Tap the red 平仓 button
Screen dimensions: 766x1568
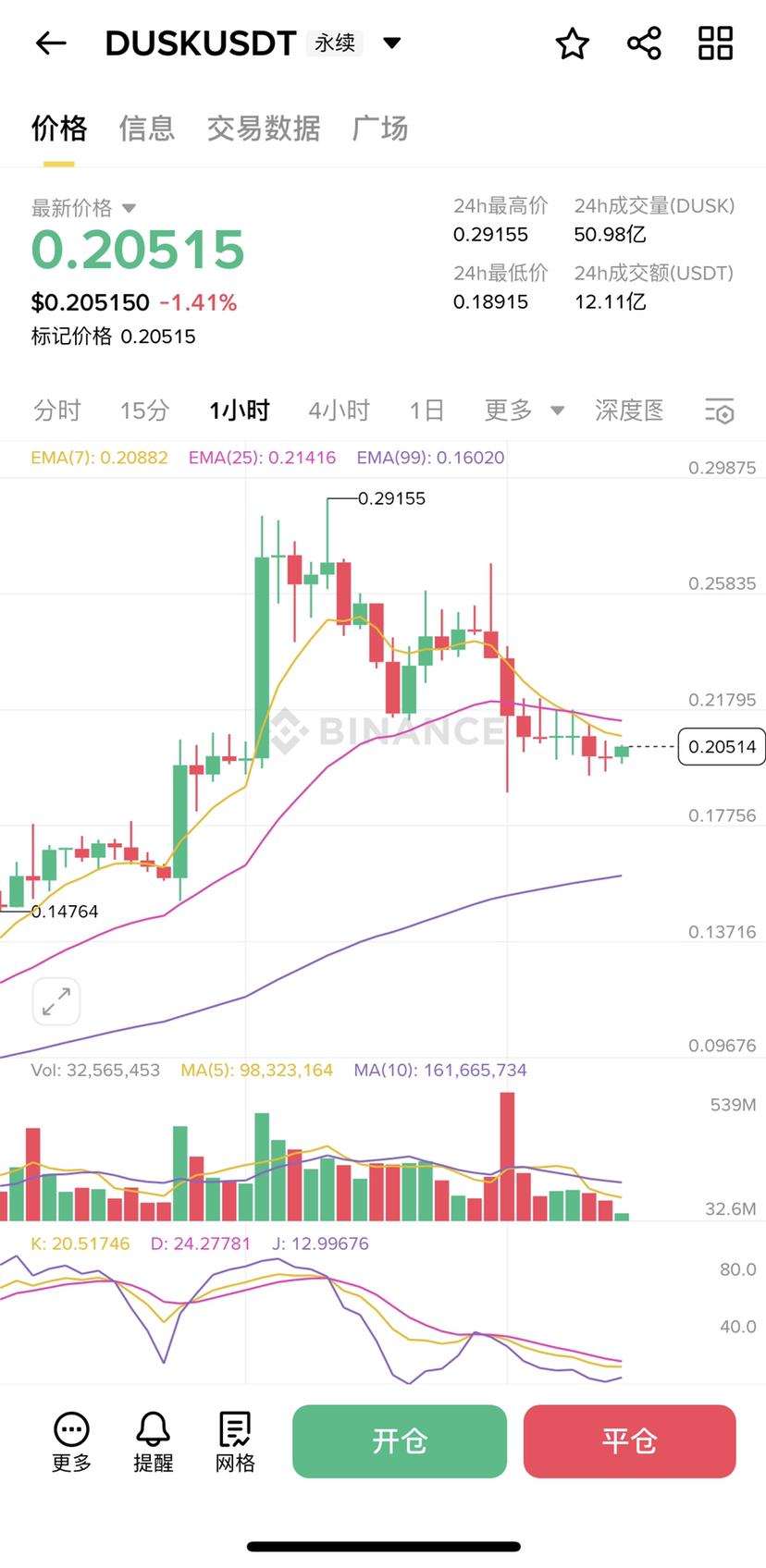(629, 1440)
